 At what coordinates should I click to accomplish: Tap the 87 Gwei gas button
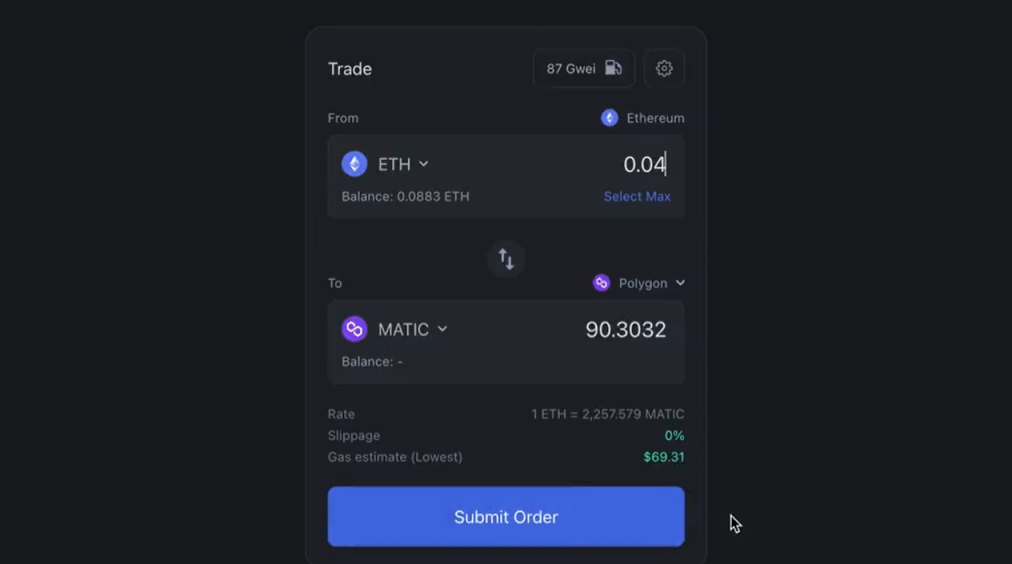coord(584,69)
